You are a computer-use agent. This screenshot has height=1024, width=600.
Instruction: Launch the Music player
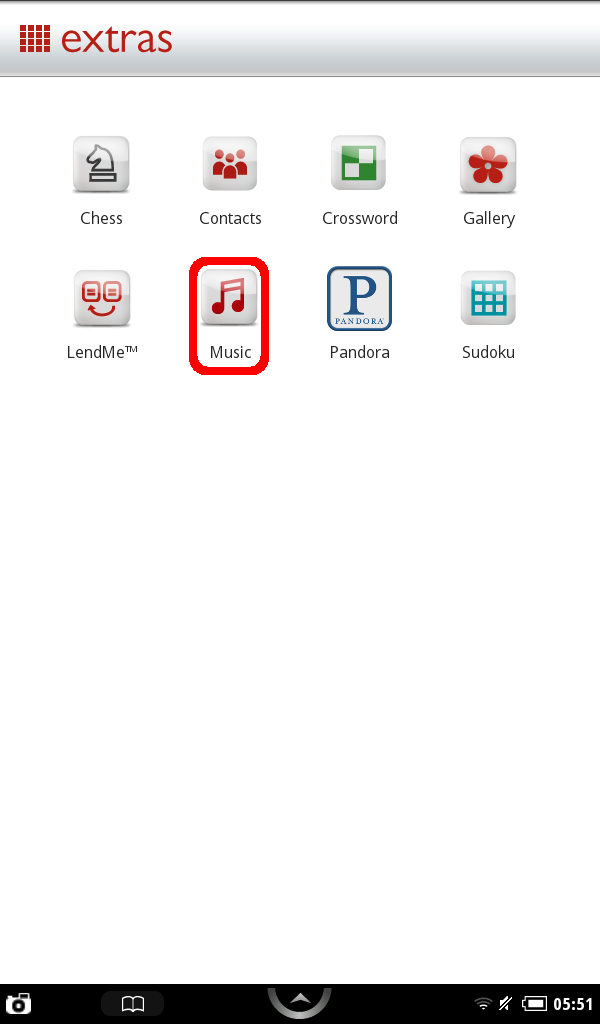pos(230,299)
